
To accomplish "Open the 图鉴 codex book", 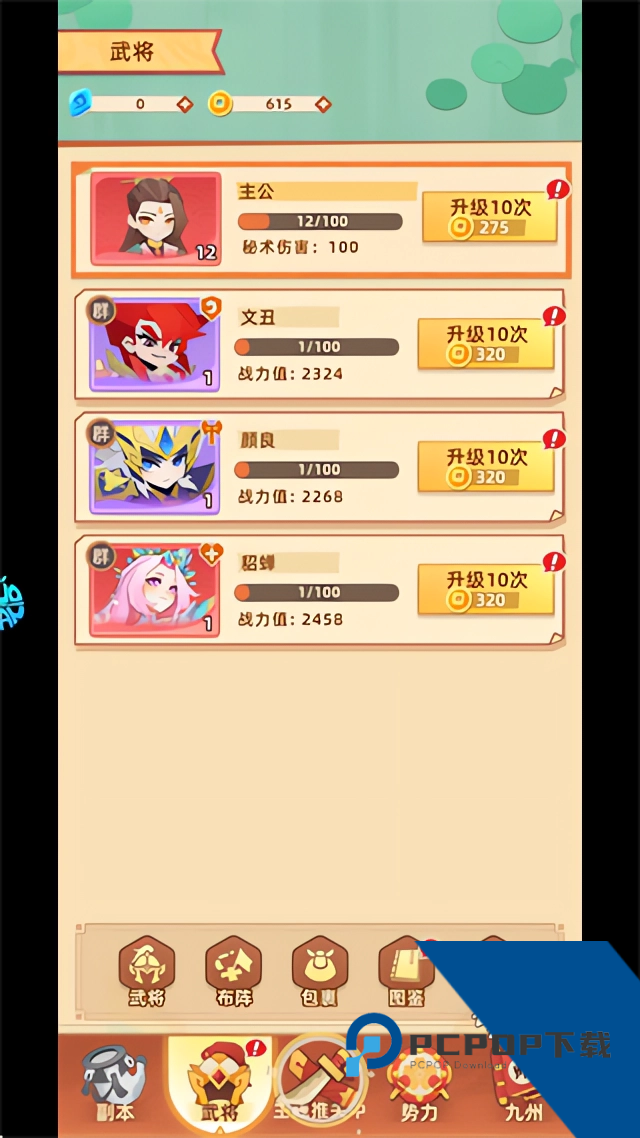I will pyautogui.click(x=405, y=971).
